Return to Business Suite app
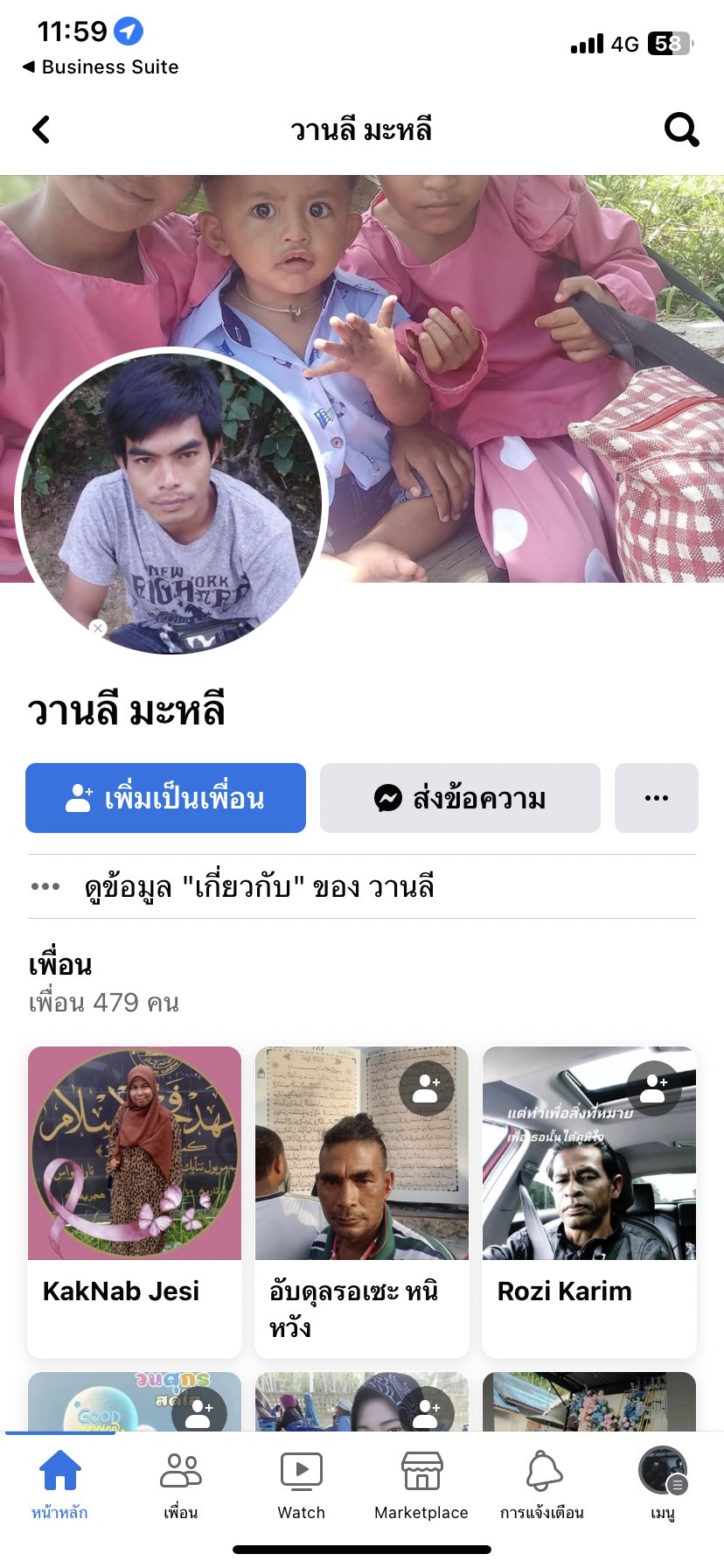 pyautogui.click(x=101, y=66)
